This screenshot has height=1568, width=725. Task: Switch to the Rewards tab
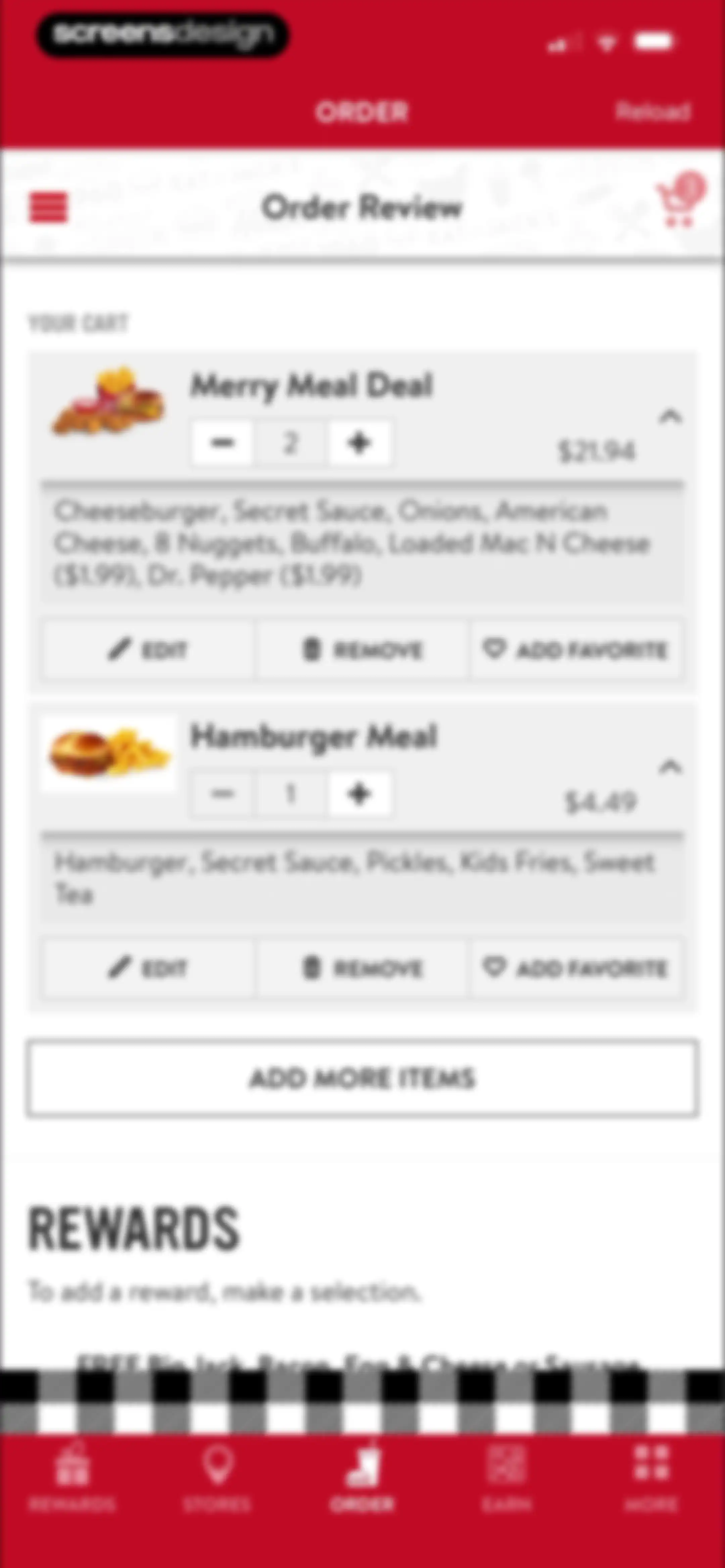click(x=72, y=1479)
